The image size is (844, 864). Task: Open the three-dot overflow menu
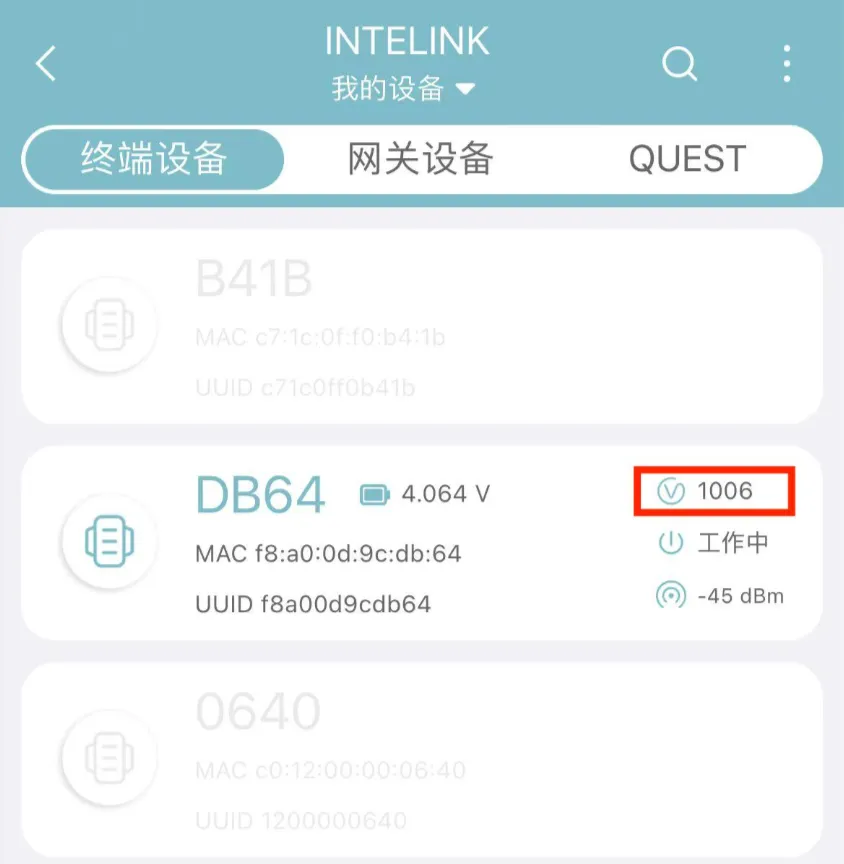tap(787, 65)
